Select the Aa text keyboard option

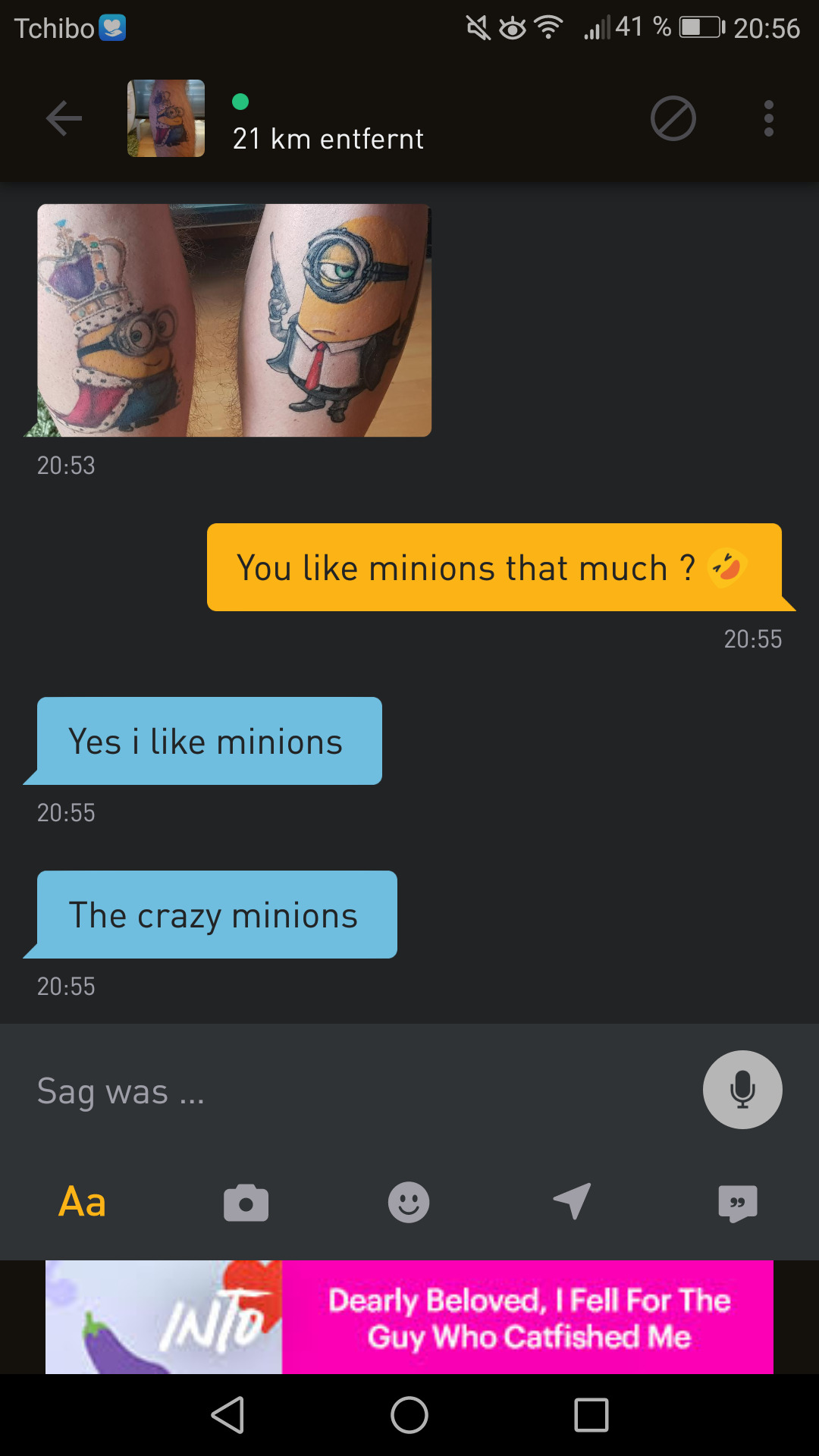pyautogui.click(x=82, y=1203)
